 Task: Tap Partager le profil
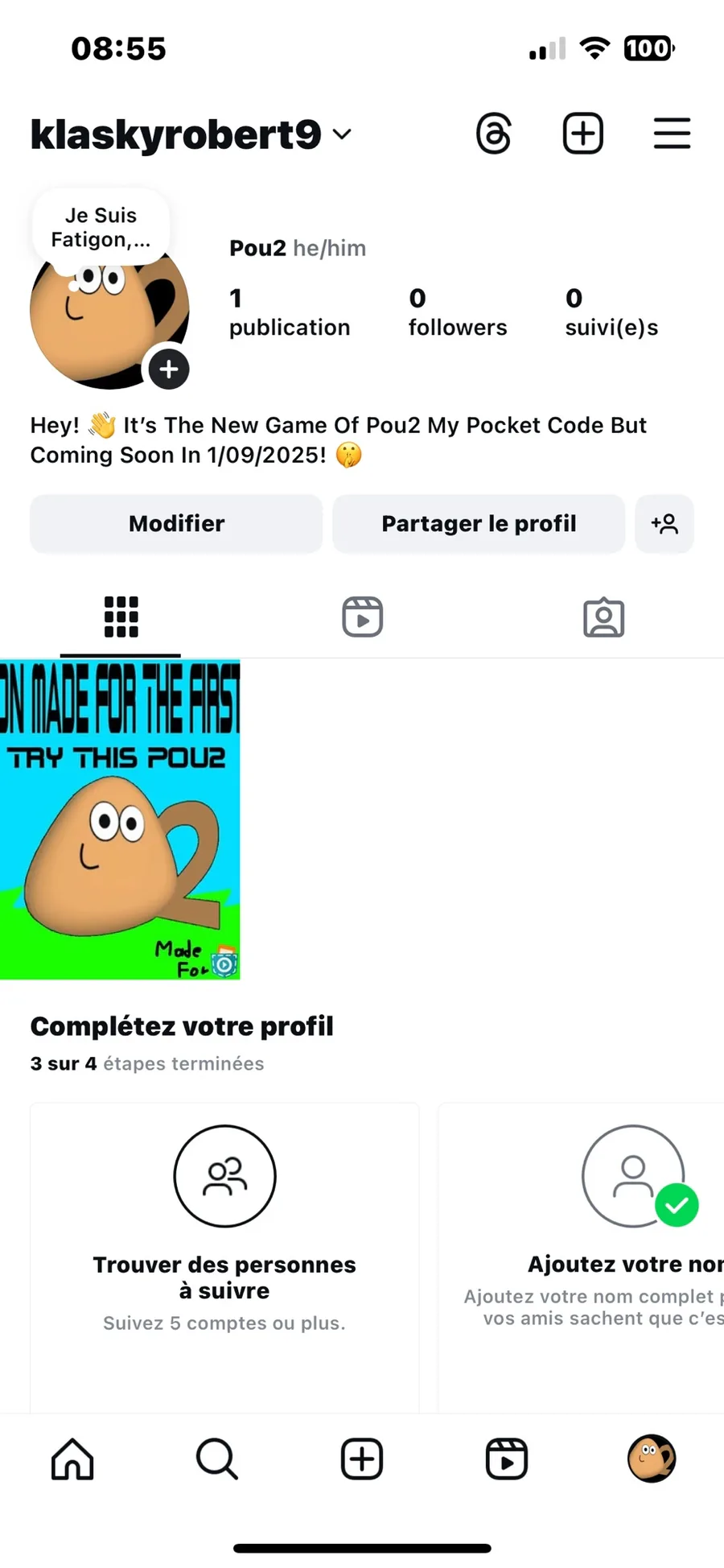(479, 524)
